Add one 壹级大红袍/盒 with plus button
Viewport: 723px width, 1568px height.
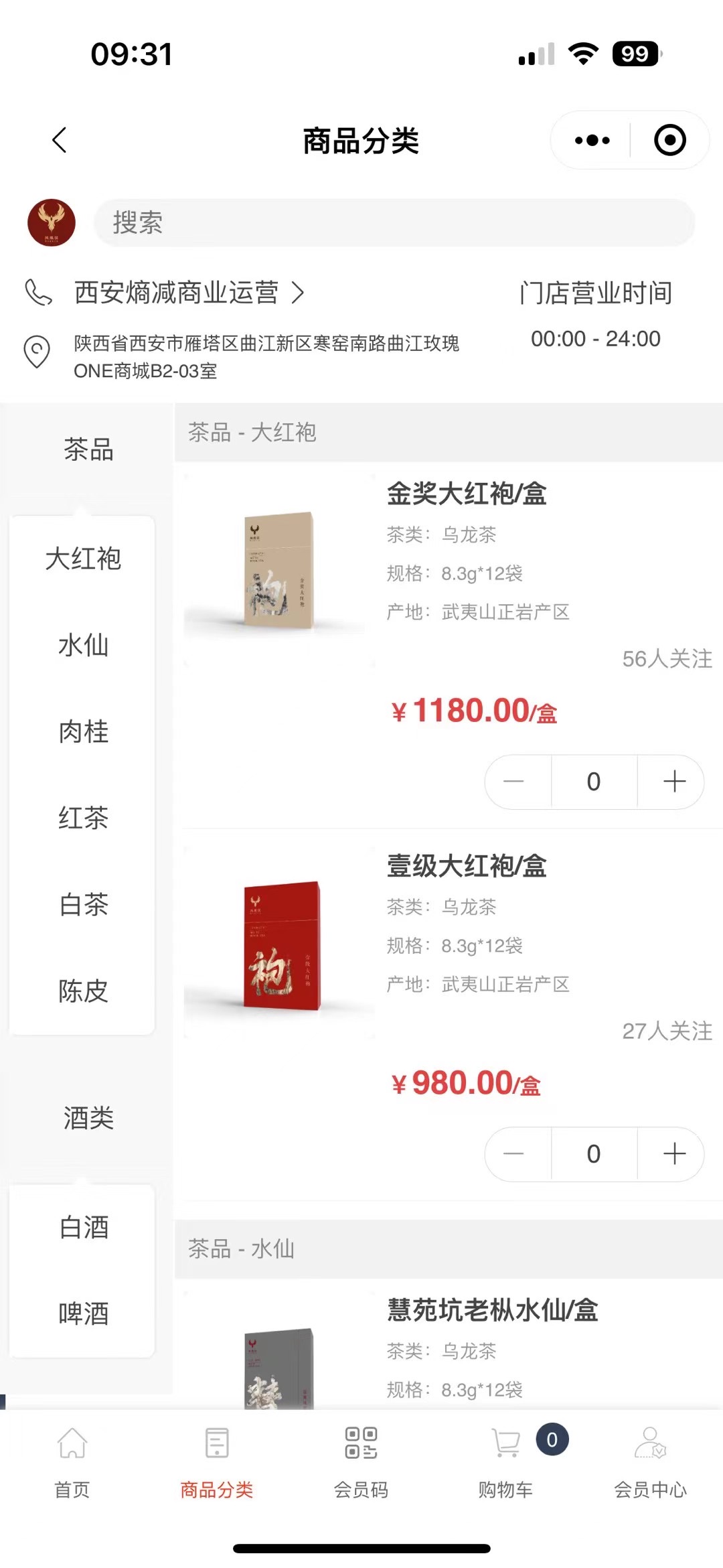[x=673, y=1153]
